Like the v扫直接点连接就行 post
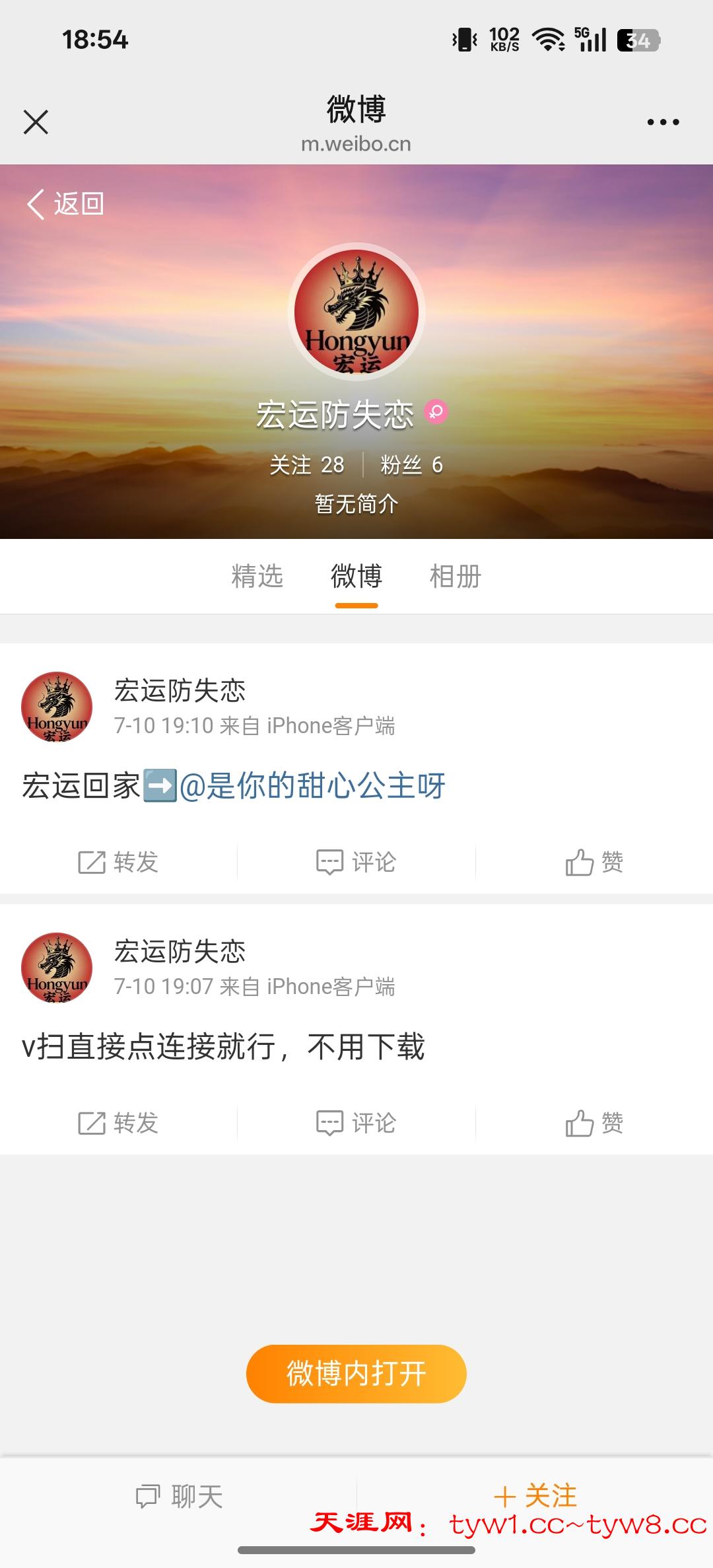The width and height of the screenshot is (713, 1568). tap(594, 1123)
